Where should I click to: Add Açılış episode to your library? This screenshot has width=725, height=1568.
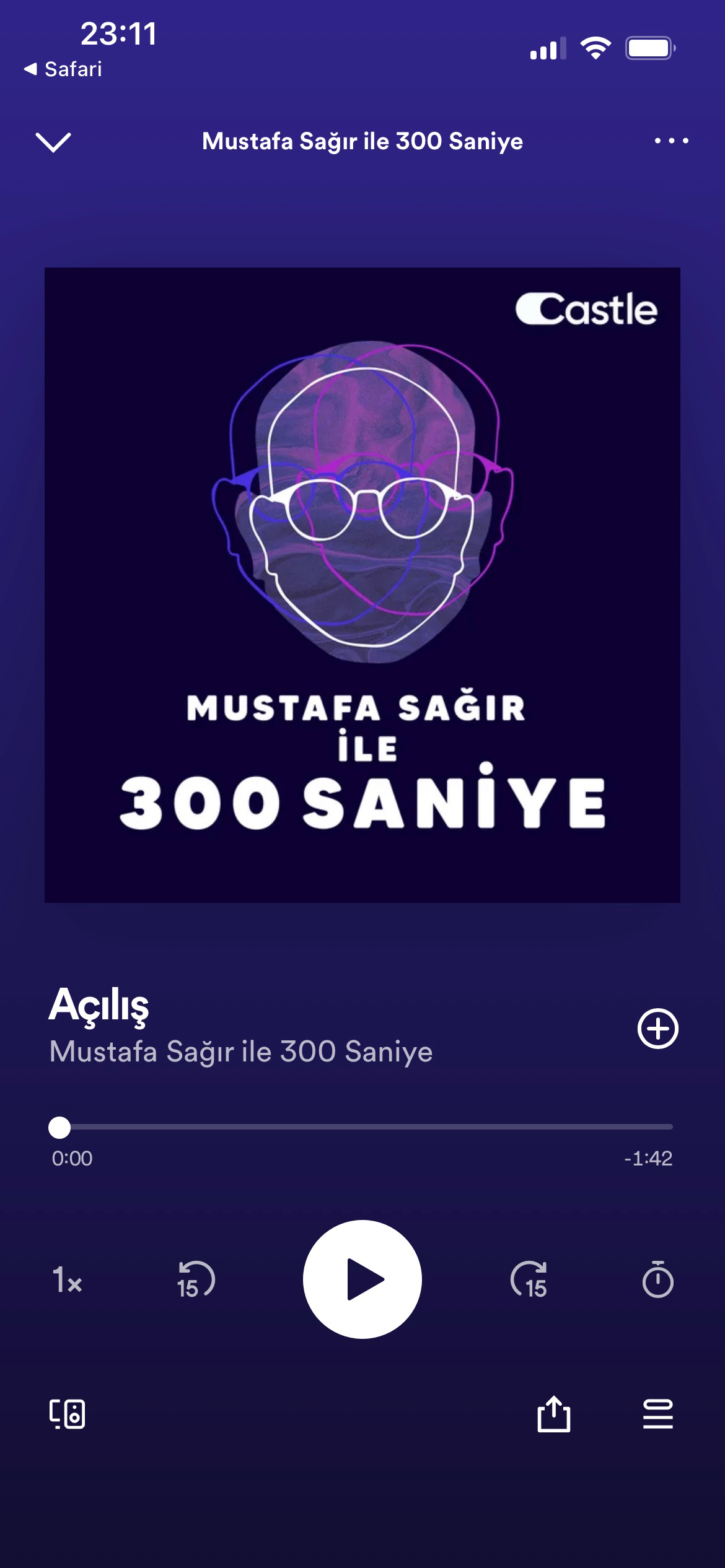pos(657,1029)
